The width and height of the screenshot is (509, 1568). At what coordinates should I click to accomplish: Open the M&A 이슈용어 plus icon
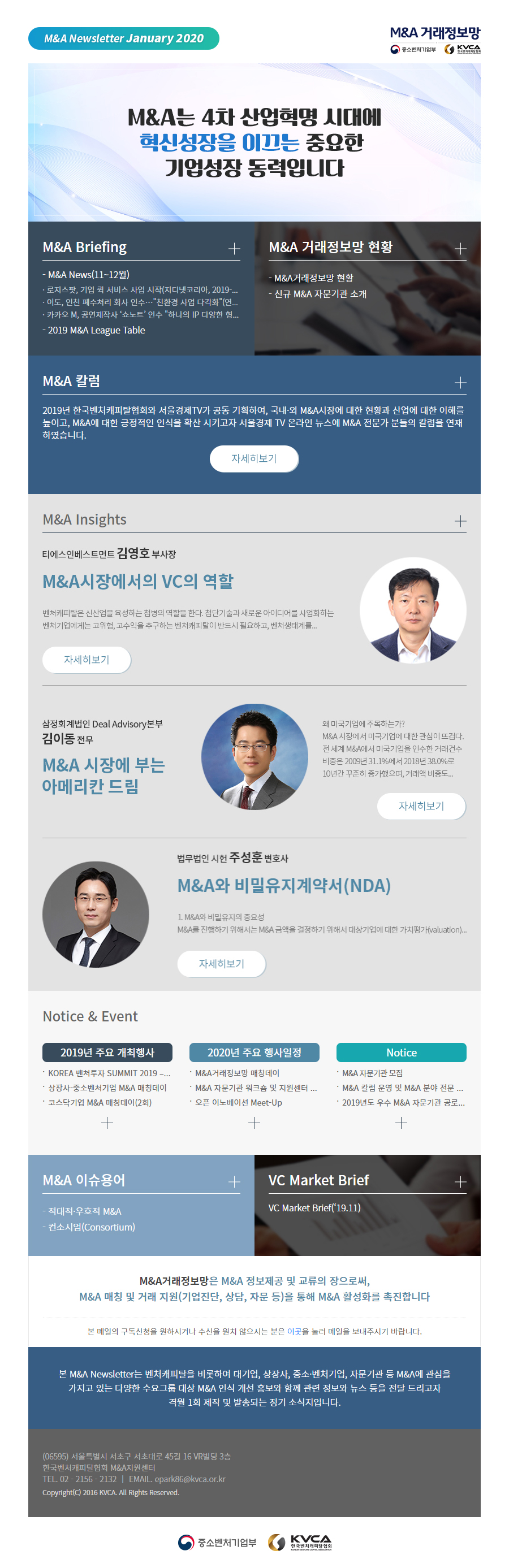[x=234, y=1182]
